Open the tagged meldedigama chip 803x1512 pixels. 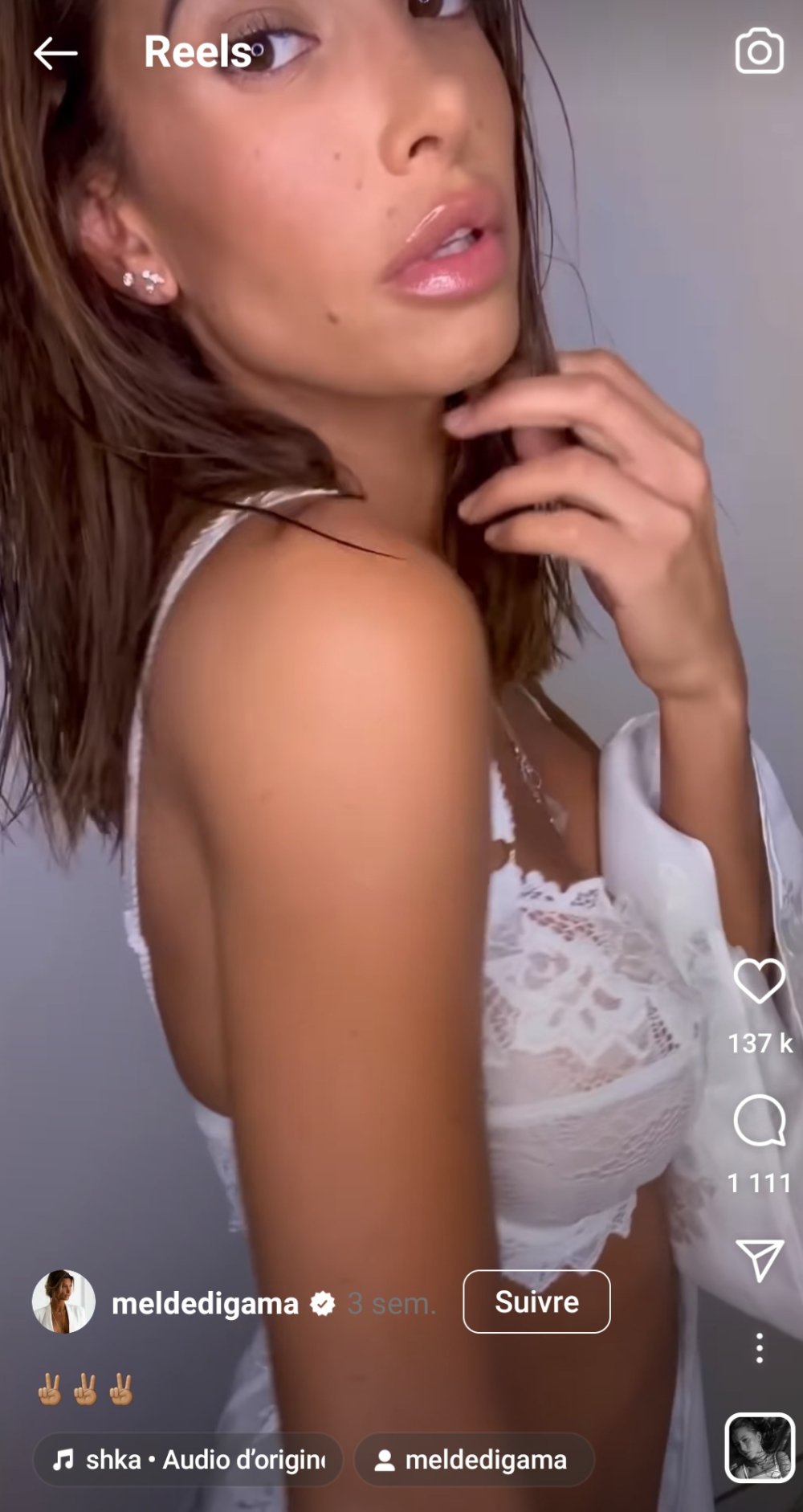(x=474, y=1459)
